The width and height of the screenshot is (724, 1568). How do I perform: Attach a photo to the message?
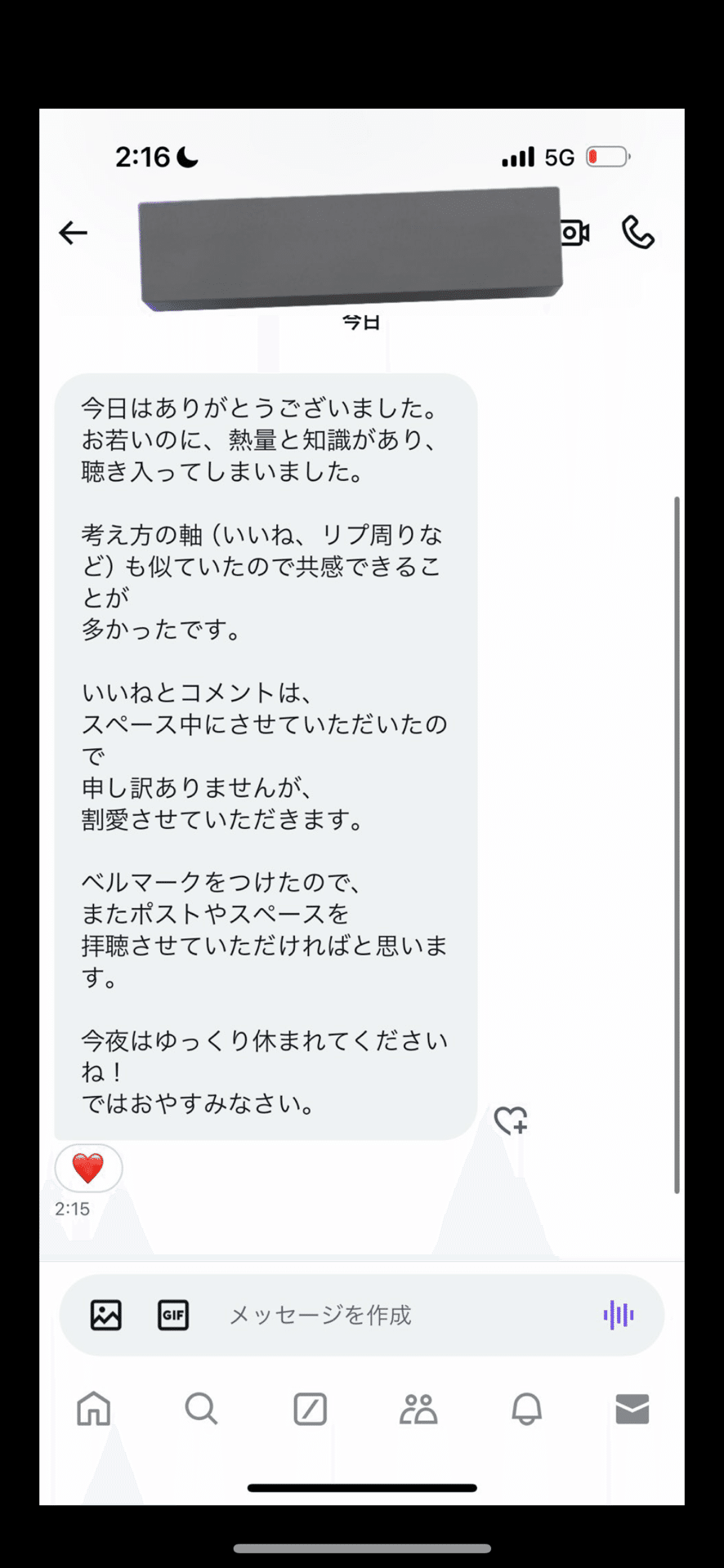(106, 1315)
